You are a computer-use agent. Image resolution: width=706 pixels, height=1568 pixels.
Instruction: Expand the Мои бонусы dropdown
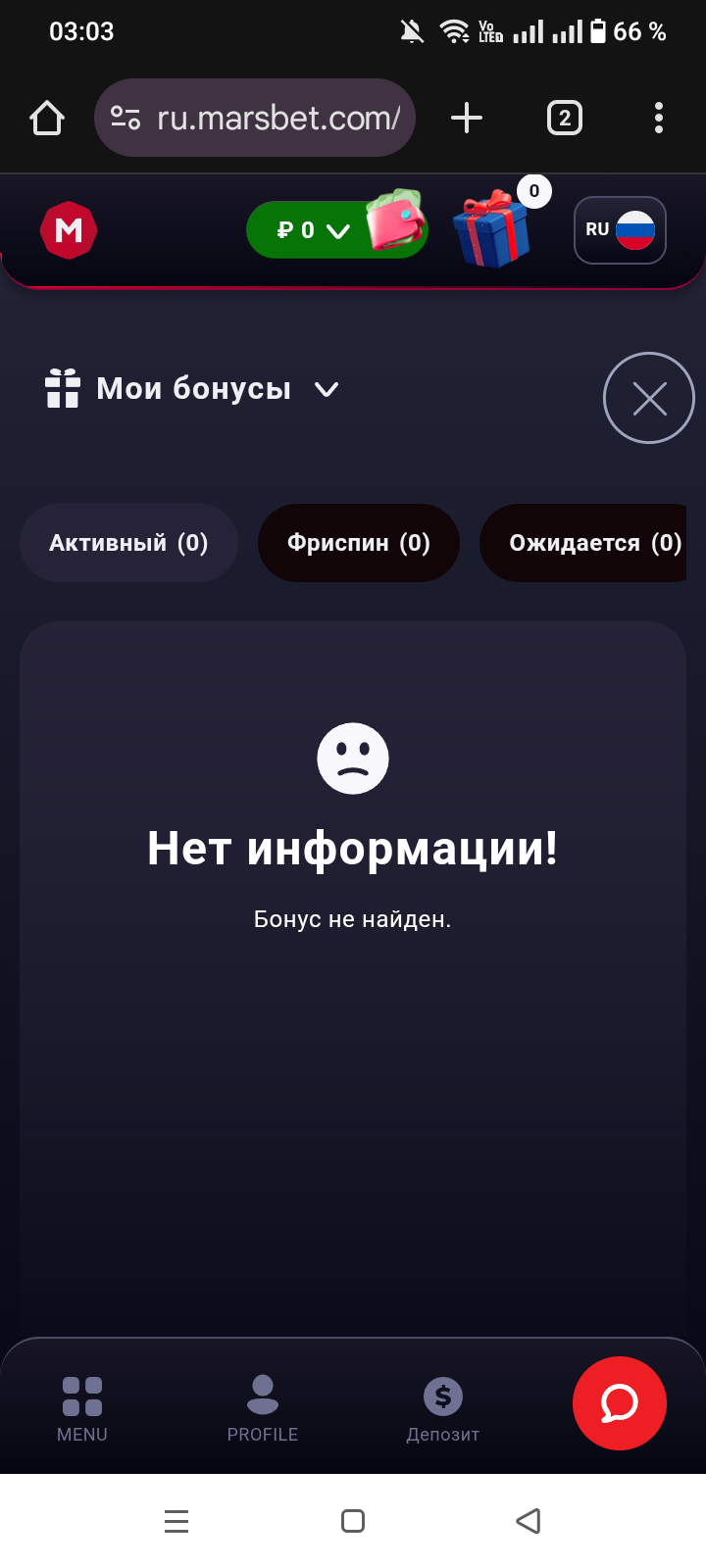(x=193, y=389)
